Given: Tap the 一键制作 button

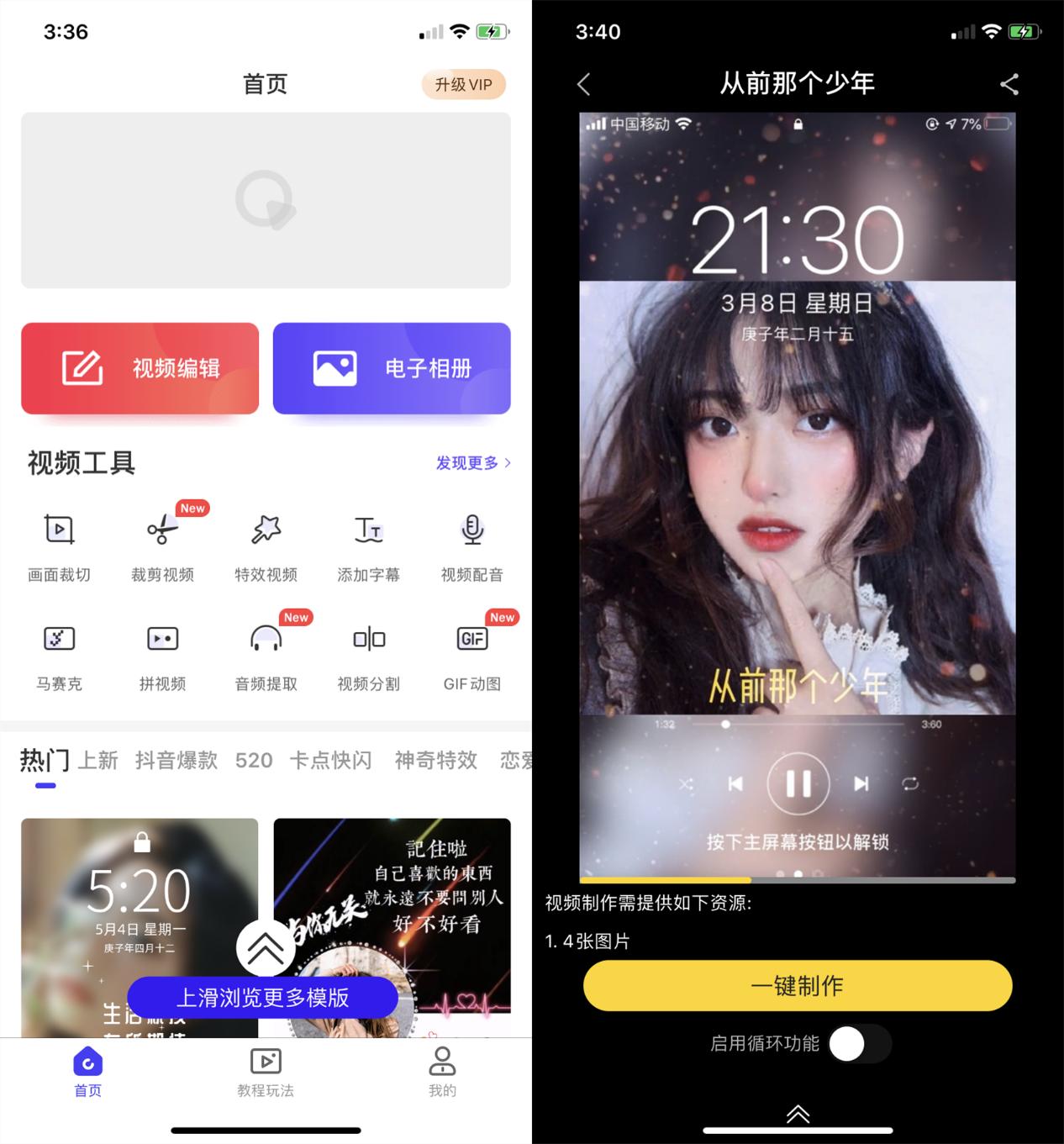Looking at the screenshot, I should pyautogui.click(x=797, y=985).
